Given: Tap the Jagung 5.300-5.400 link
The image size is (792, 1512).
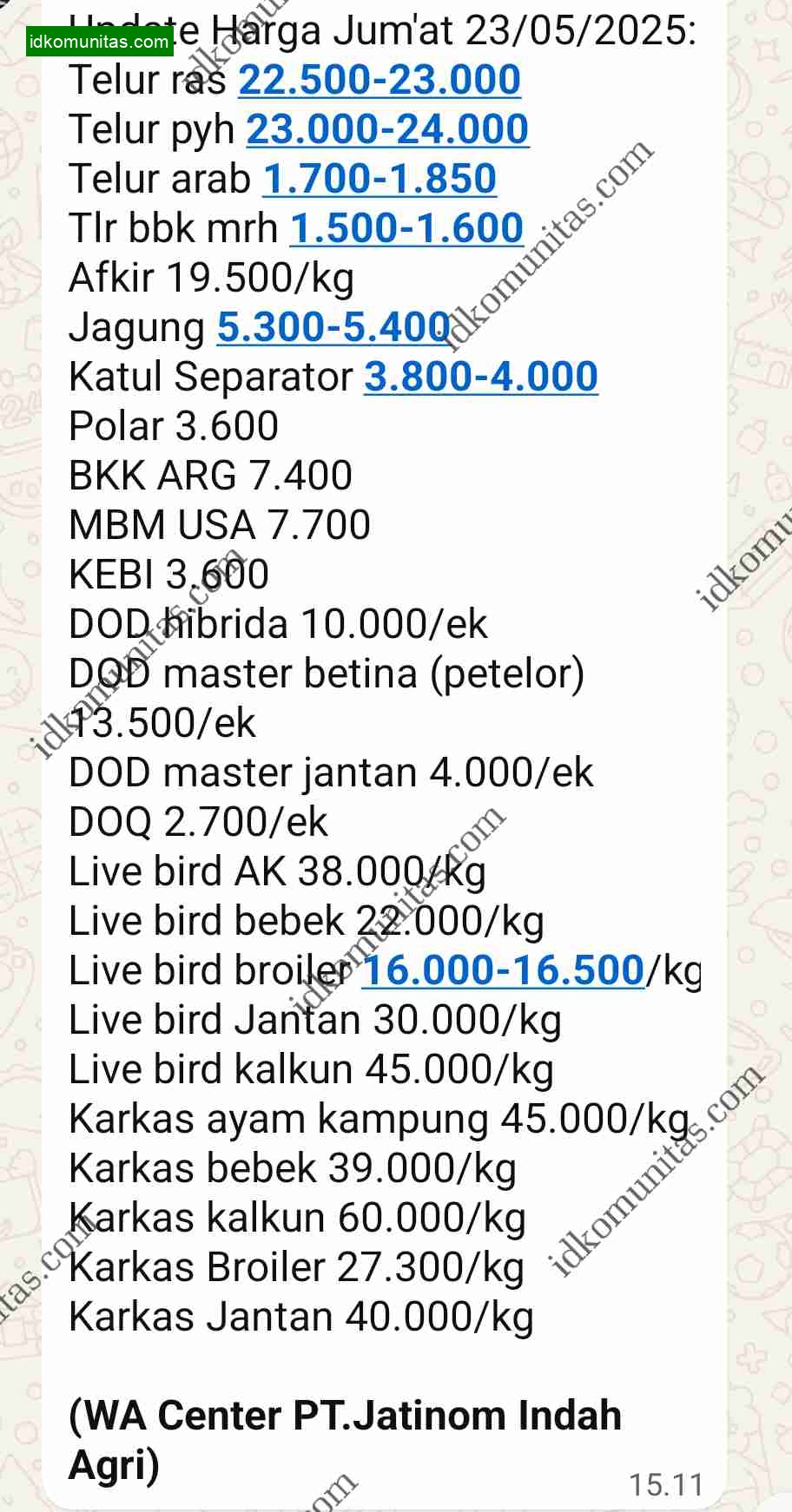Looking at the screenshot, I should pos(333,327).
